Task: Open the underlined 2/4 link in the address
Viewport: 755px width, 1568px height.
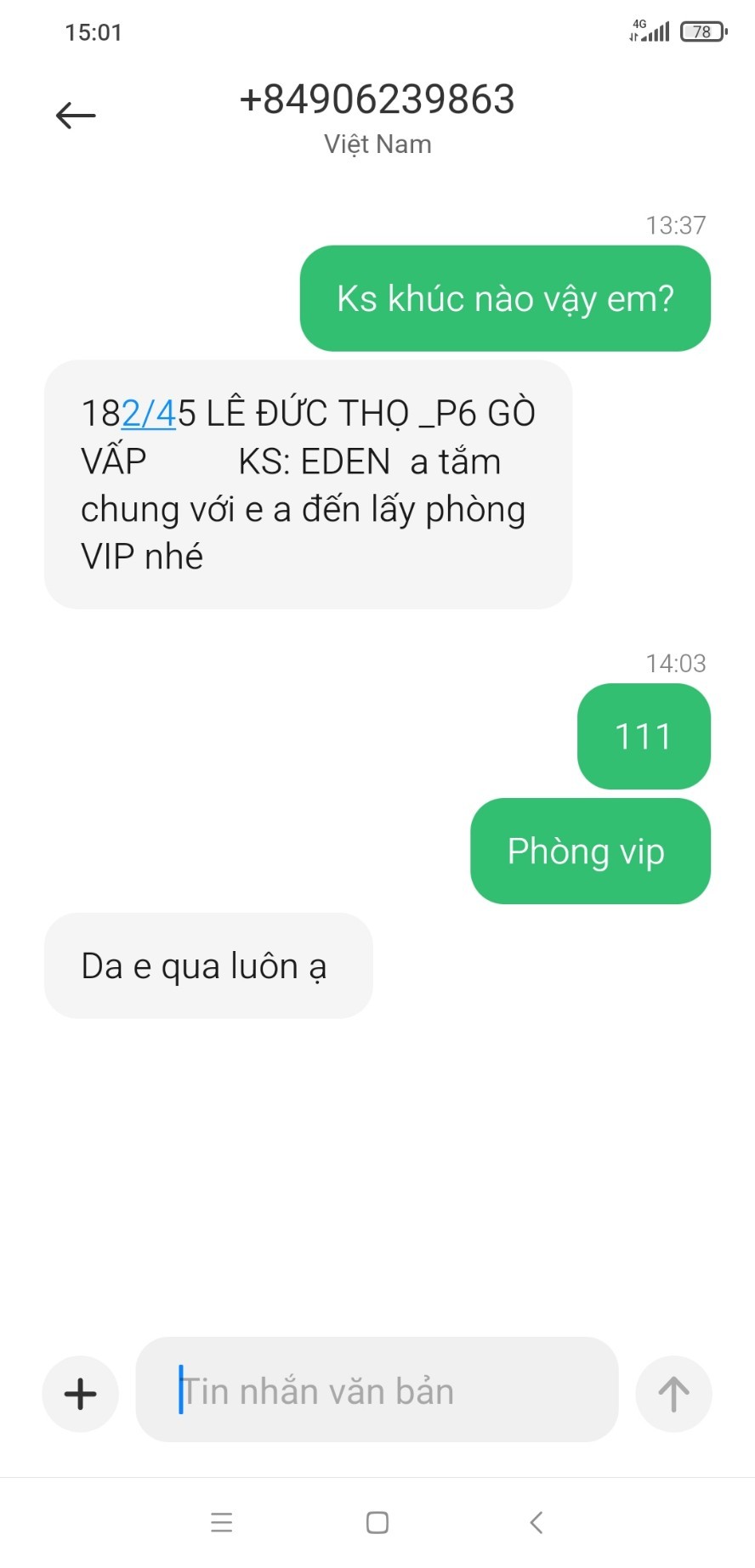Action: click(x=149, y=414)
